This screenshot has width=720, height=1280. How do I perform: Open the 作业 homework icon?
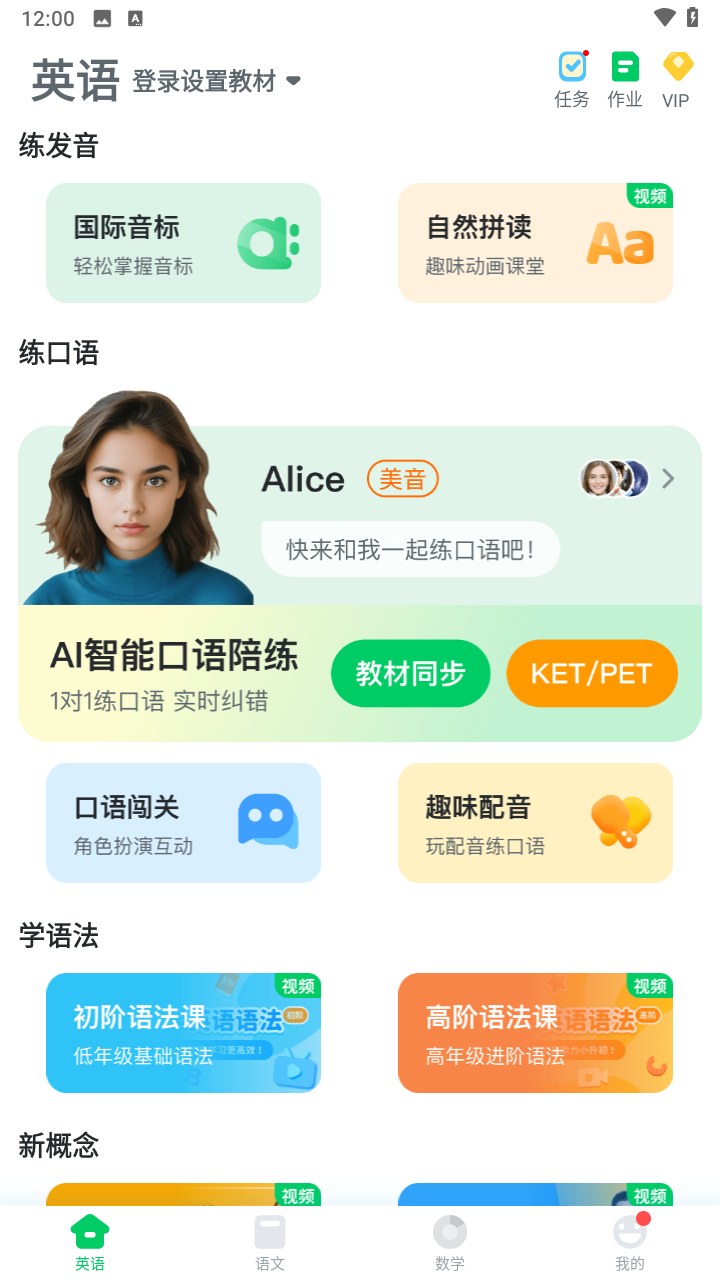point(625,79)
